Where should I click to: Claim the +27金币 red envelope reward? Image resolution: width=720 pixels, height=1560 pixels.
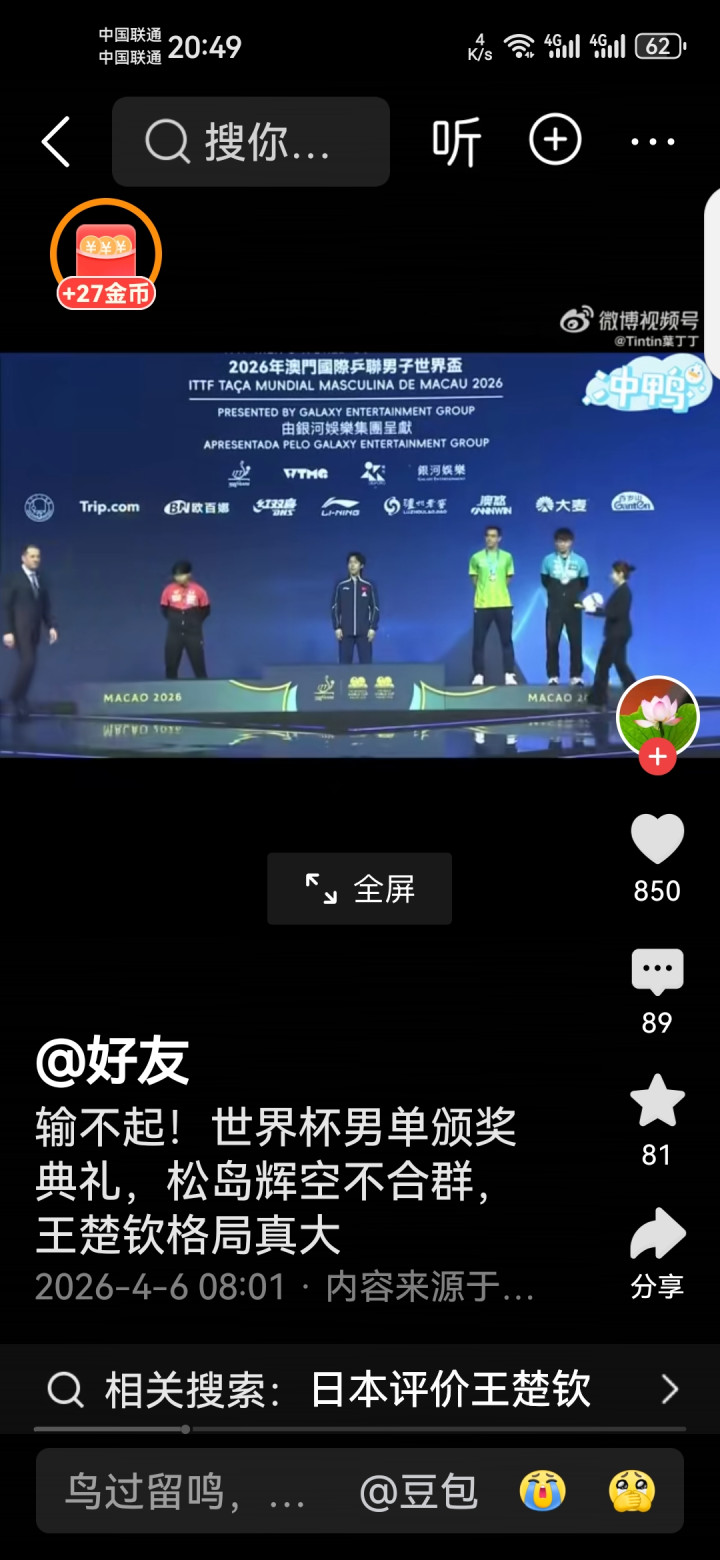[106, 256]
